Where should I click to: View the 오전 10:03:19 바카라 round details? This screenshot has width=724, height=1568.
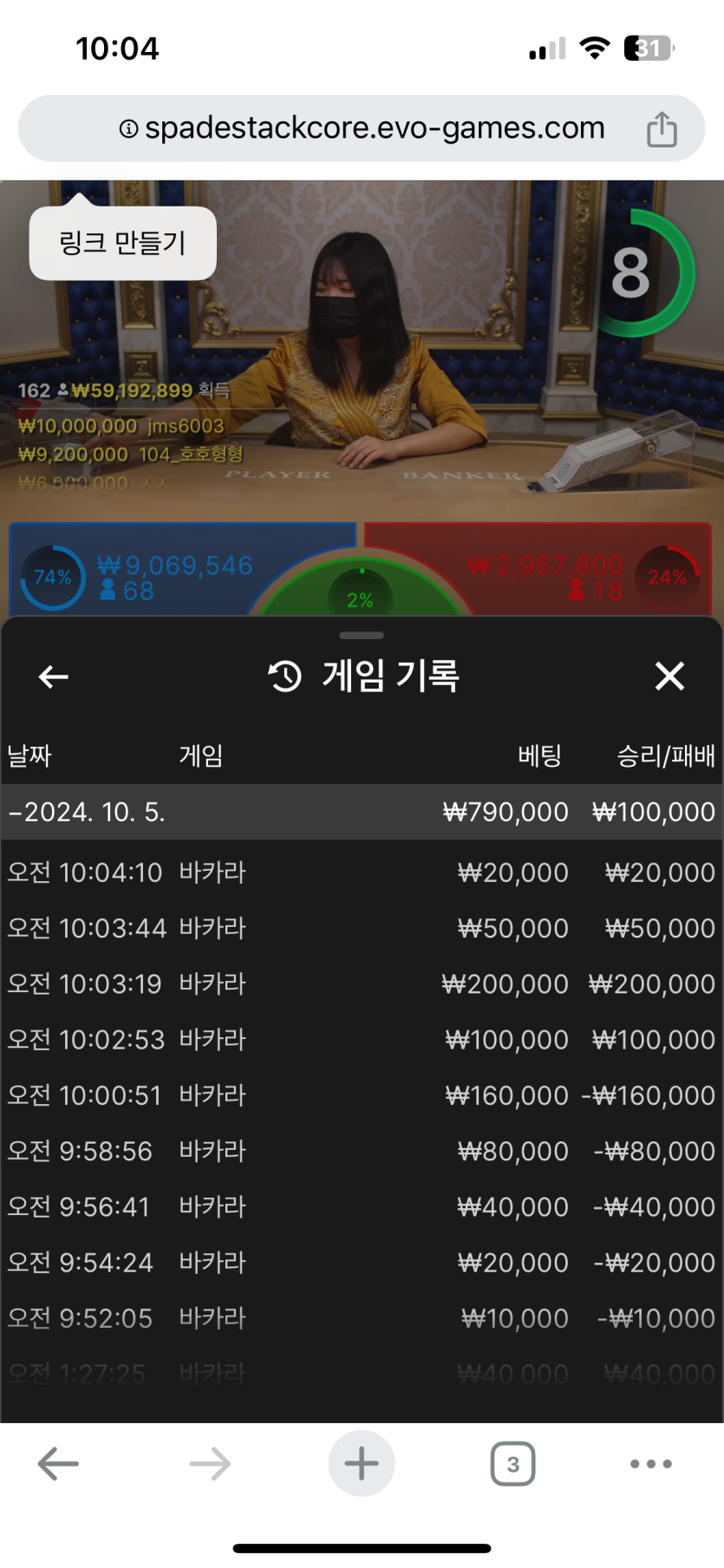362,983
